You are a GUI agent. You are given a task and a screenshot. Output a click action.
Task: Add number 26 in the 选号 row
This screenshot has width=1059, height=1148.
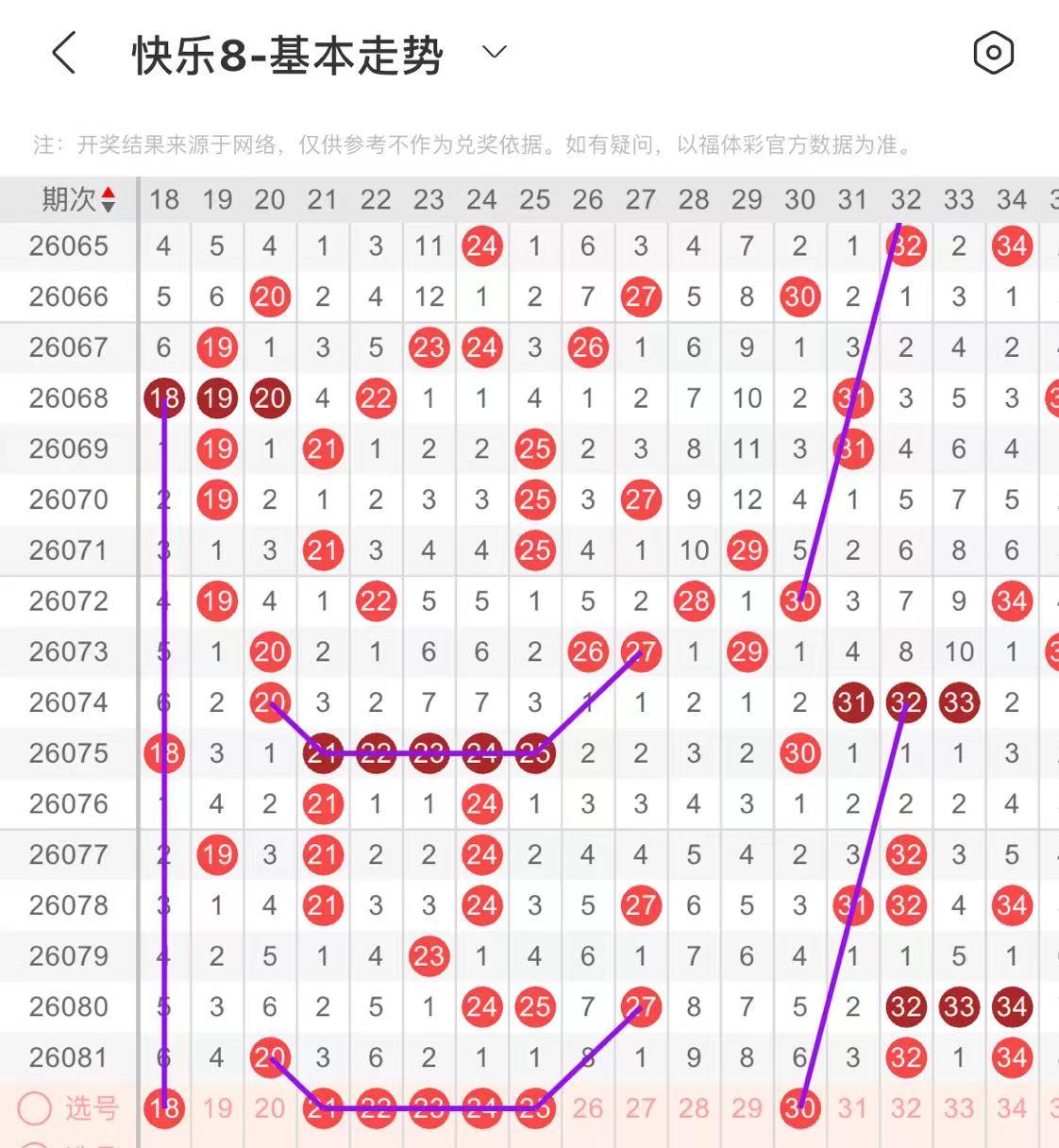click(587, 1107)
